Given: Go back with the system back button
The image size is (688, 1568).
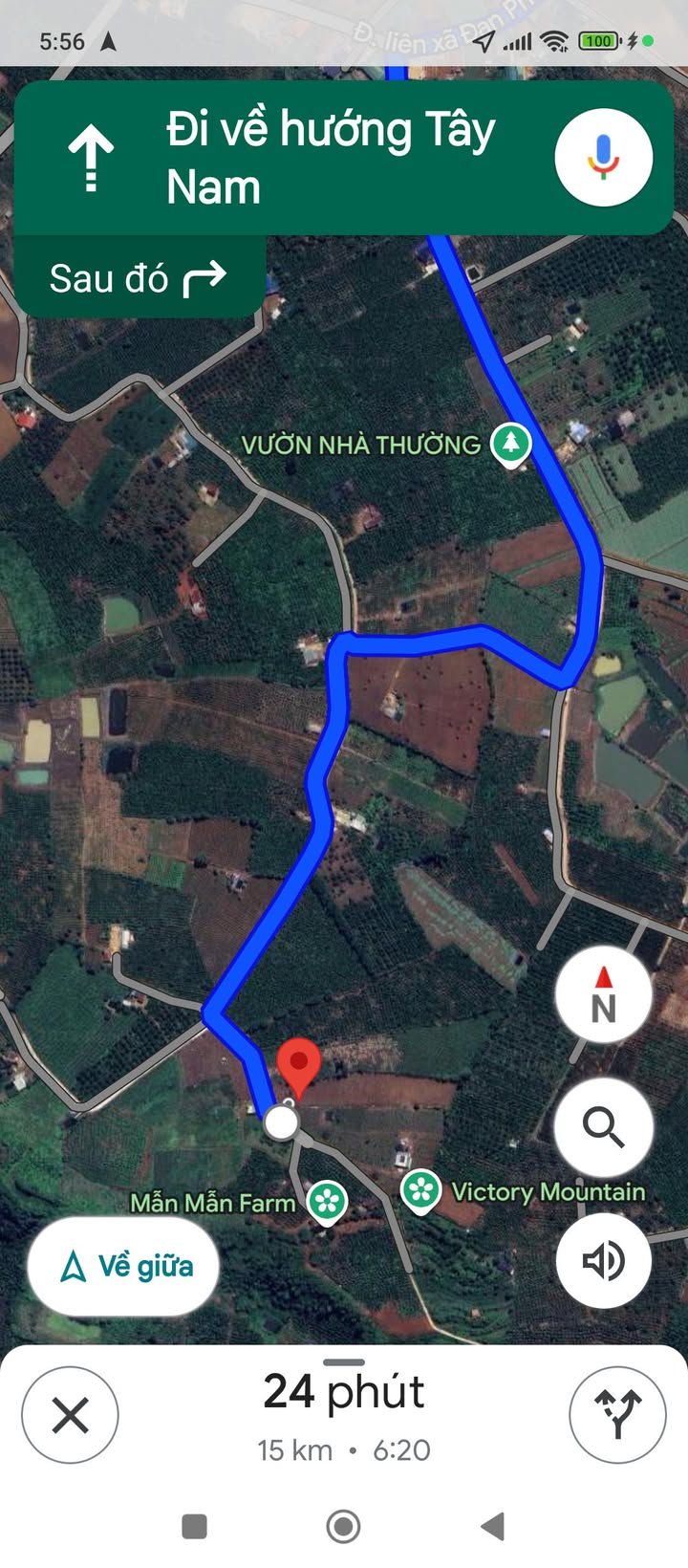Looking at the screenshot, I should tap(493, 1526).
